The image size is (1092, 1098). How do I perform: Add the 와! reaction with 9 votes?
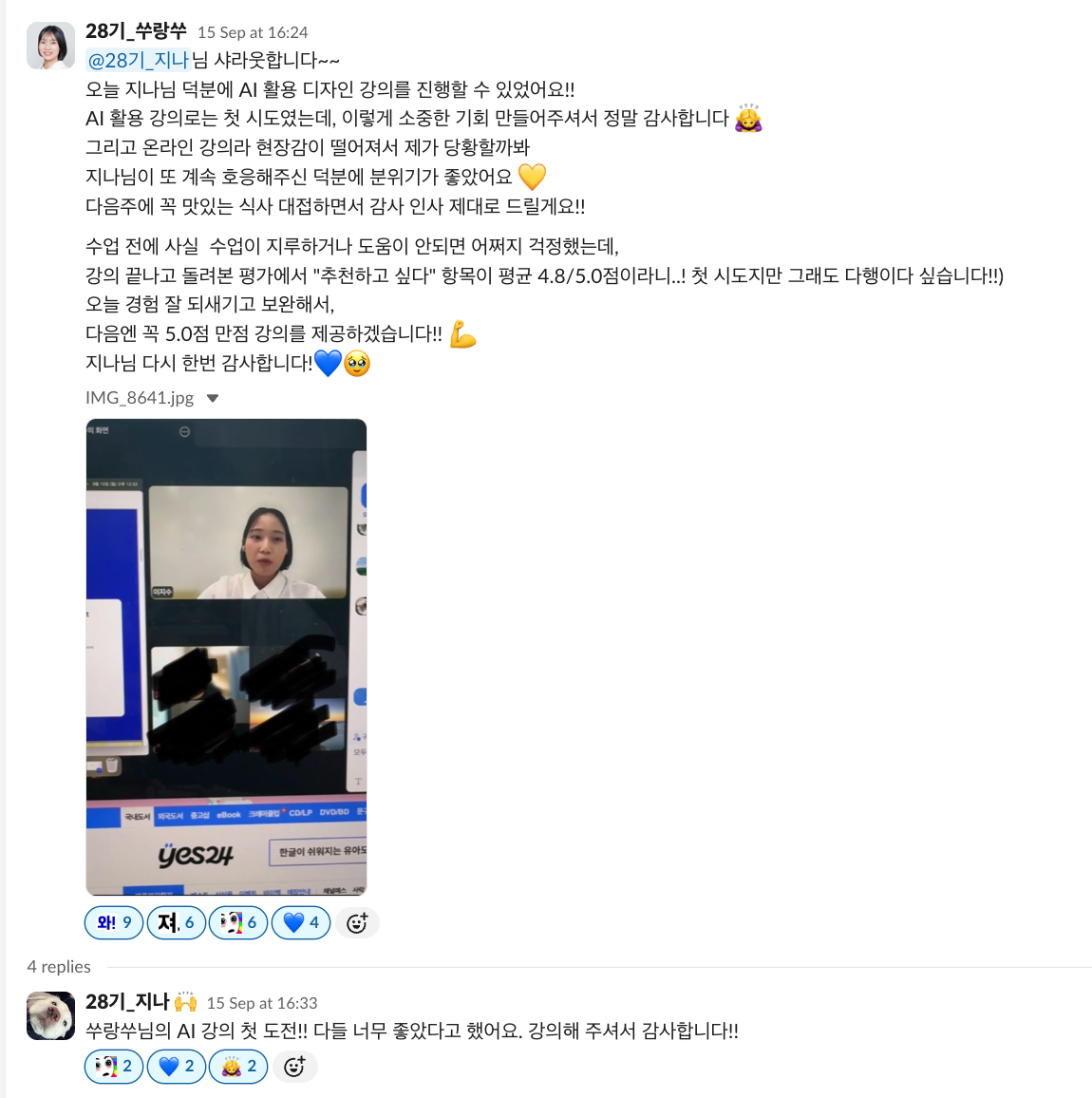pos(114,922)
